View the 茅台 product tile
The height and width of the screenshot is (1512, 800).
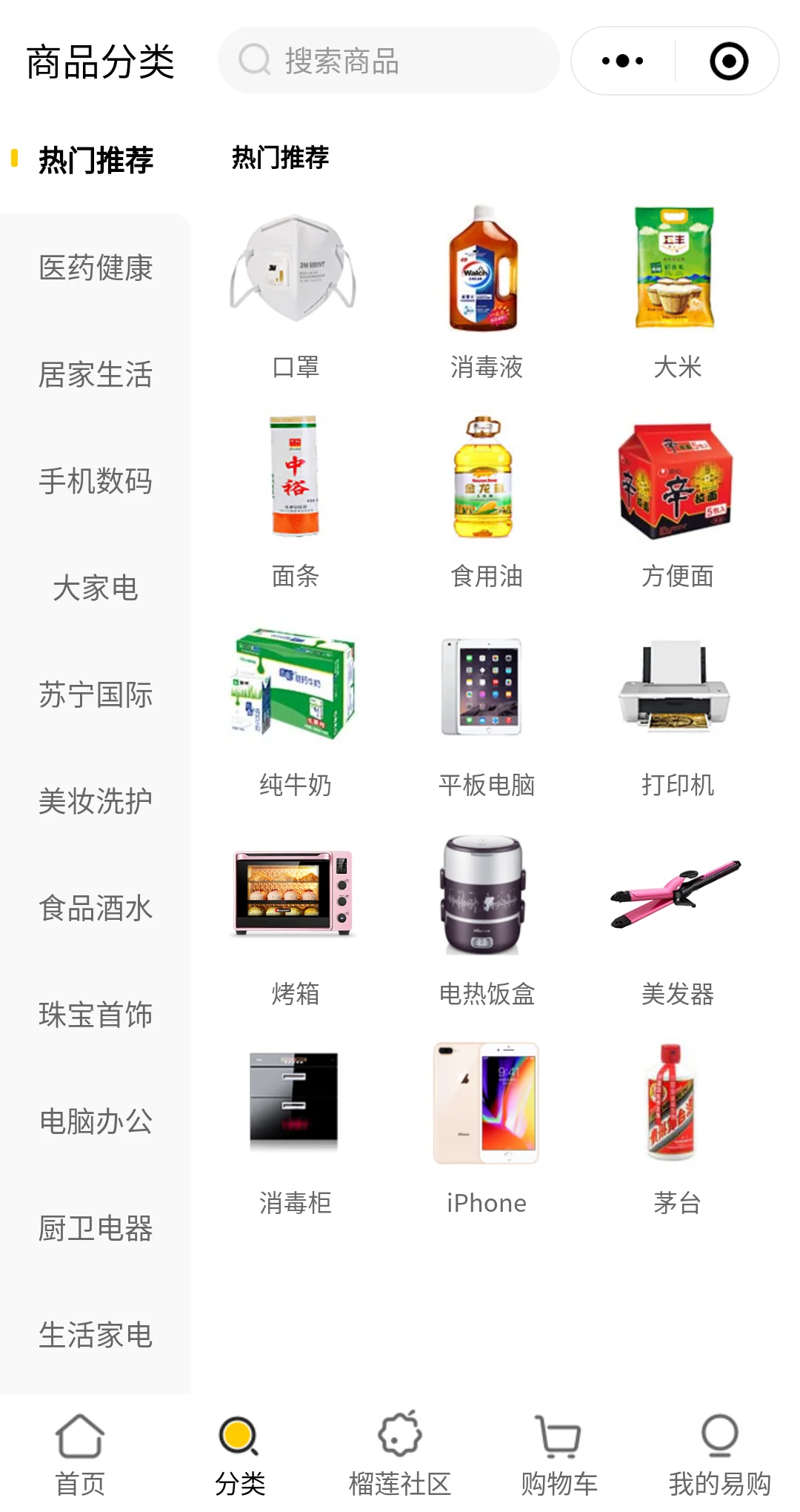677,1127
